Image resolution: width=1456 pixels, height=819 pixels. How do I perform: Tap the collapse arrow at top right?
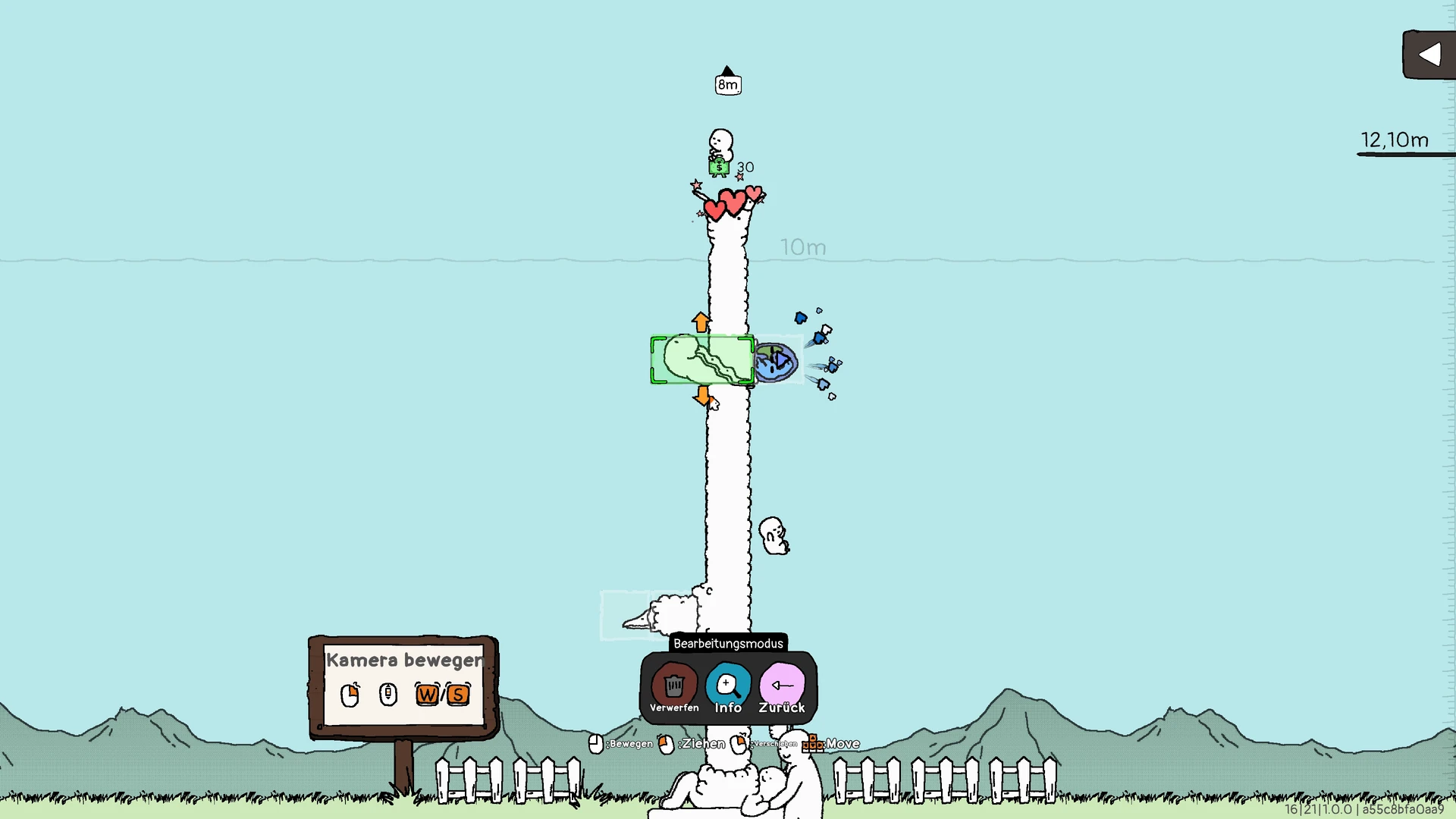[x=1429, y=55]
